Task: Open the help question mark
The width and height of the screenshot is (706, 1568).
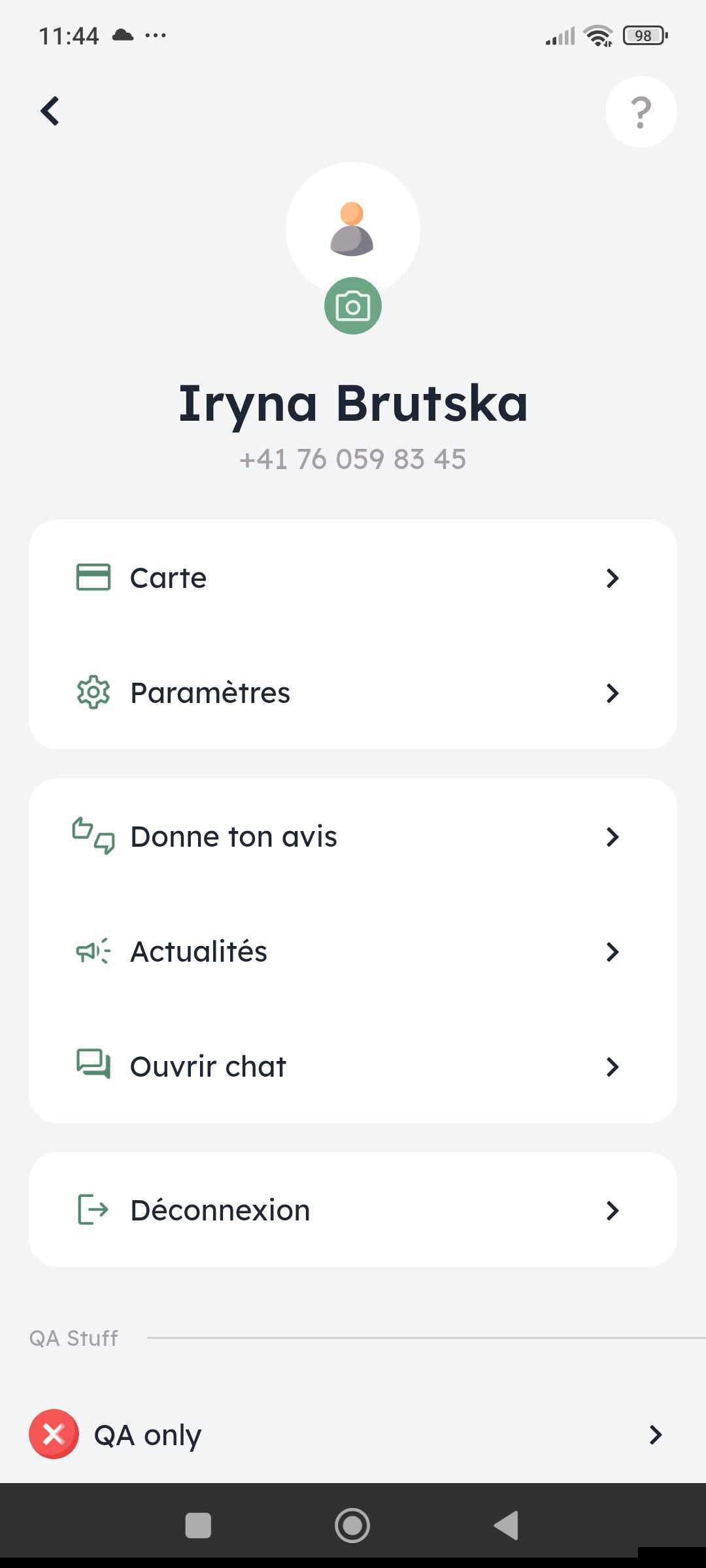Action: coord(641,112)
